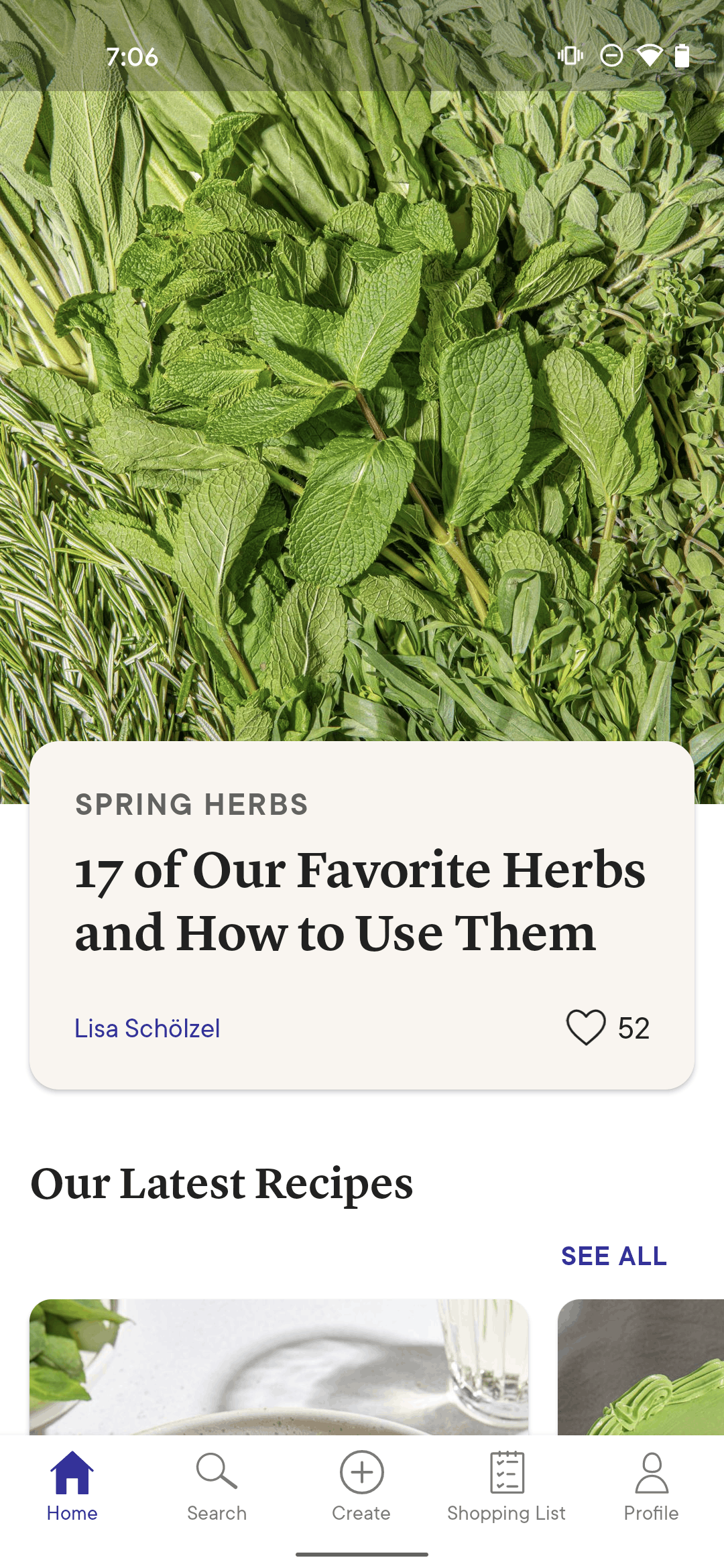Open the green cake recipe card
Screen dimensions: 724x1568
[x=641, y=1367]
